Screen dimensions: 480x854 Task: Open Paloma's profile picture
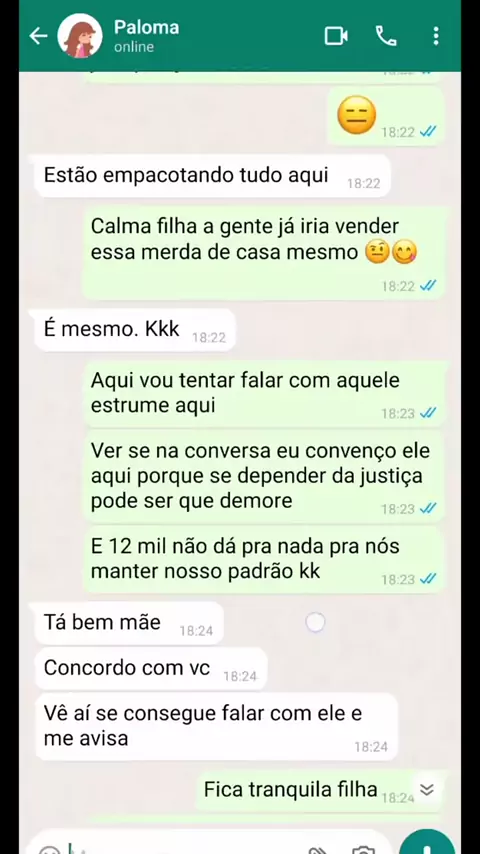tap(80, 36)
